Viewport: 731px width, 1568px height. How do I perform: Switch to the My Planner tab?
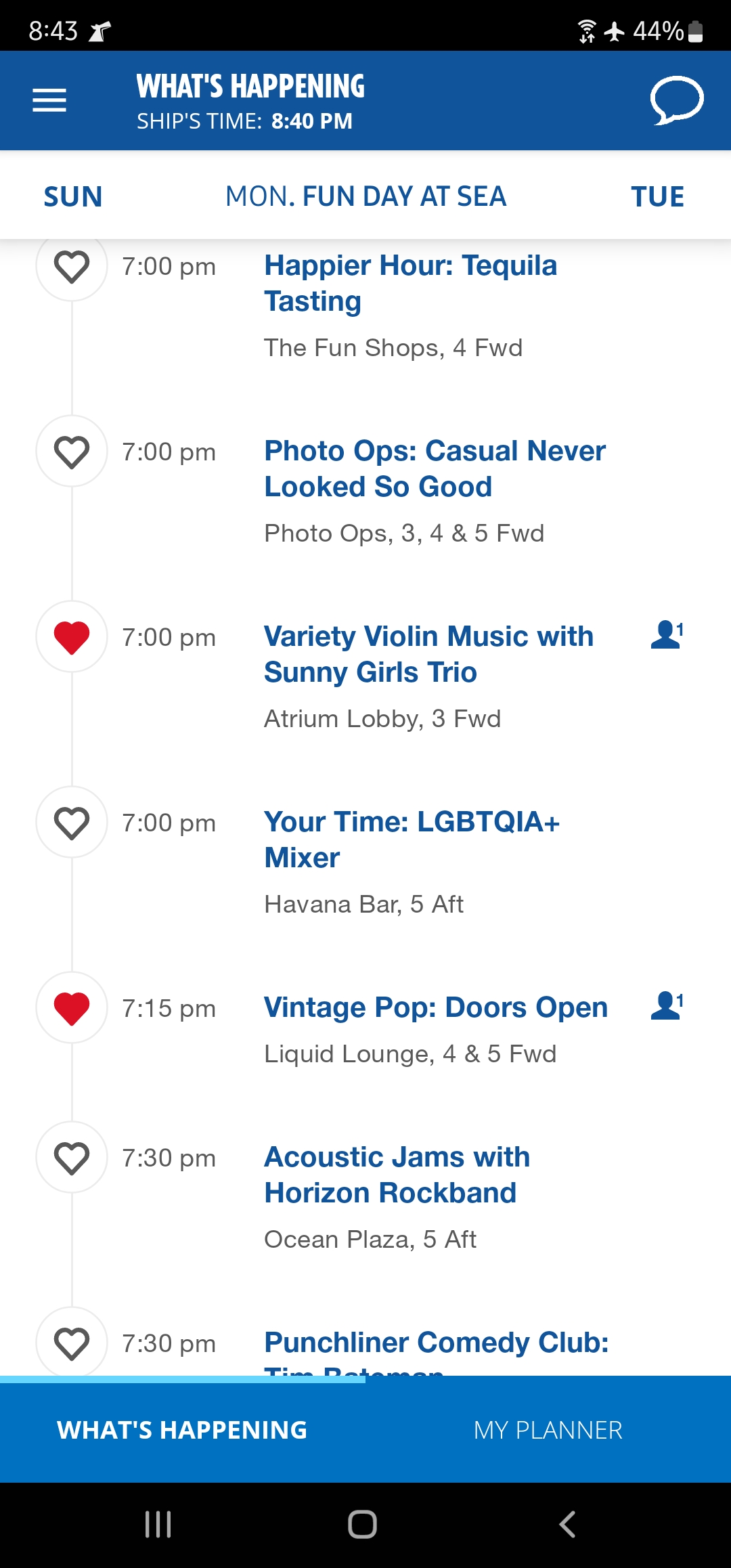(x=548, y=1430)
